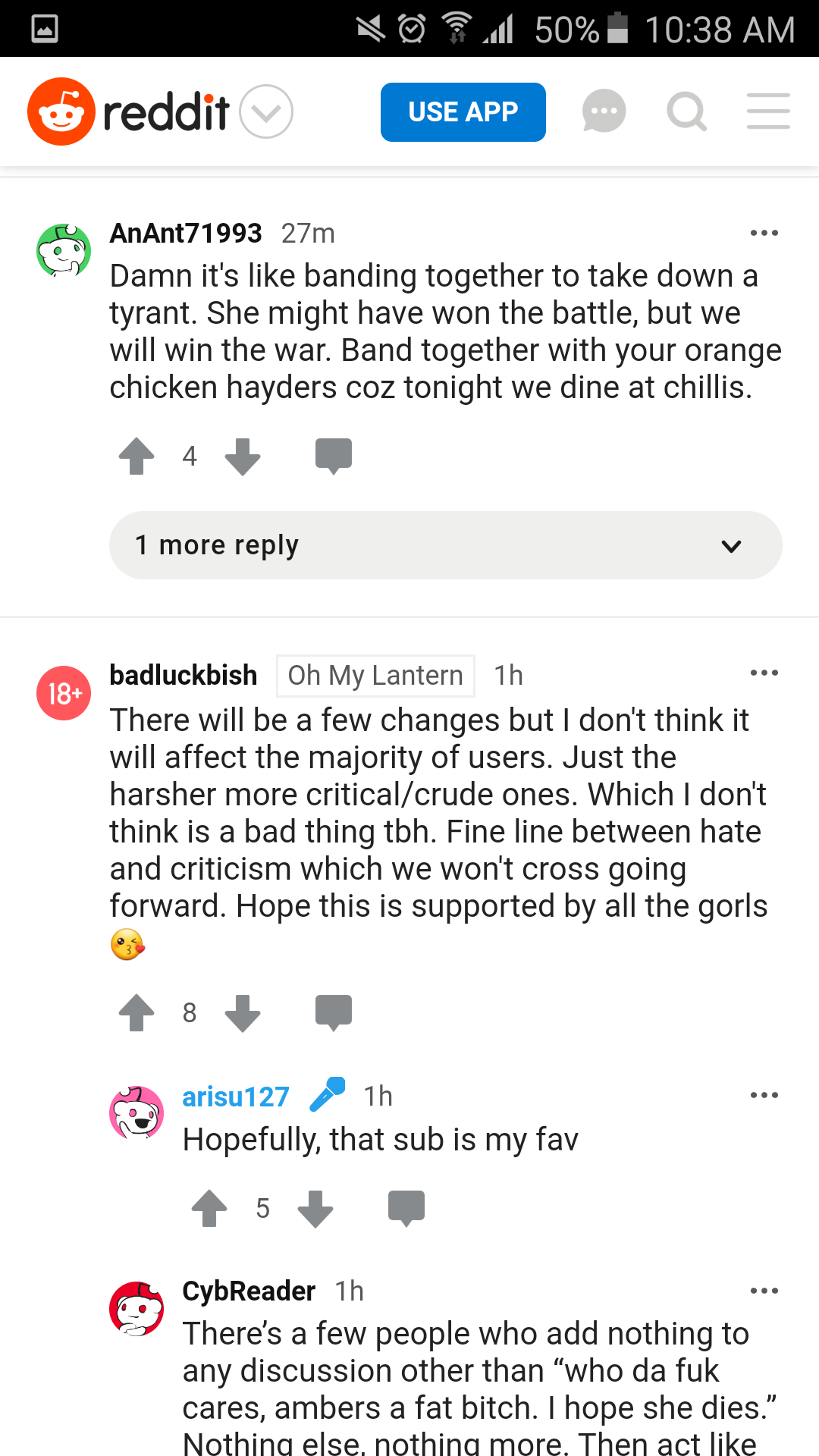Downvote AnAnt71993's comment
This screenshot has height=1456, width=819.
click(243, 456)
